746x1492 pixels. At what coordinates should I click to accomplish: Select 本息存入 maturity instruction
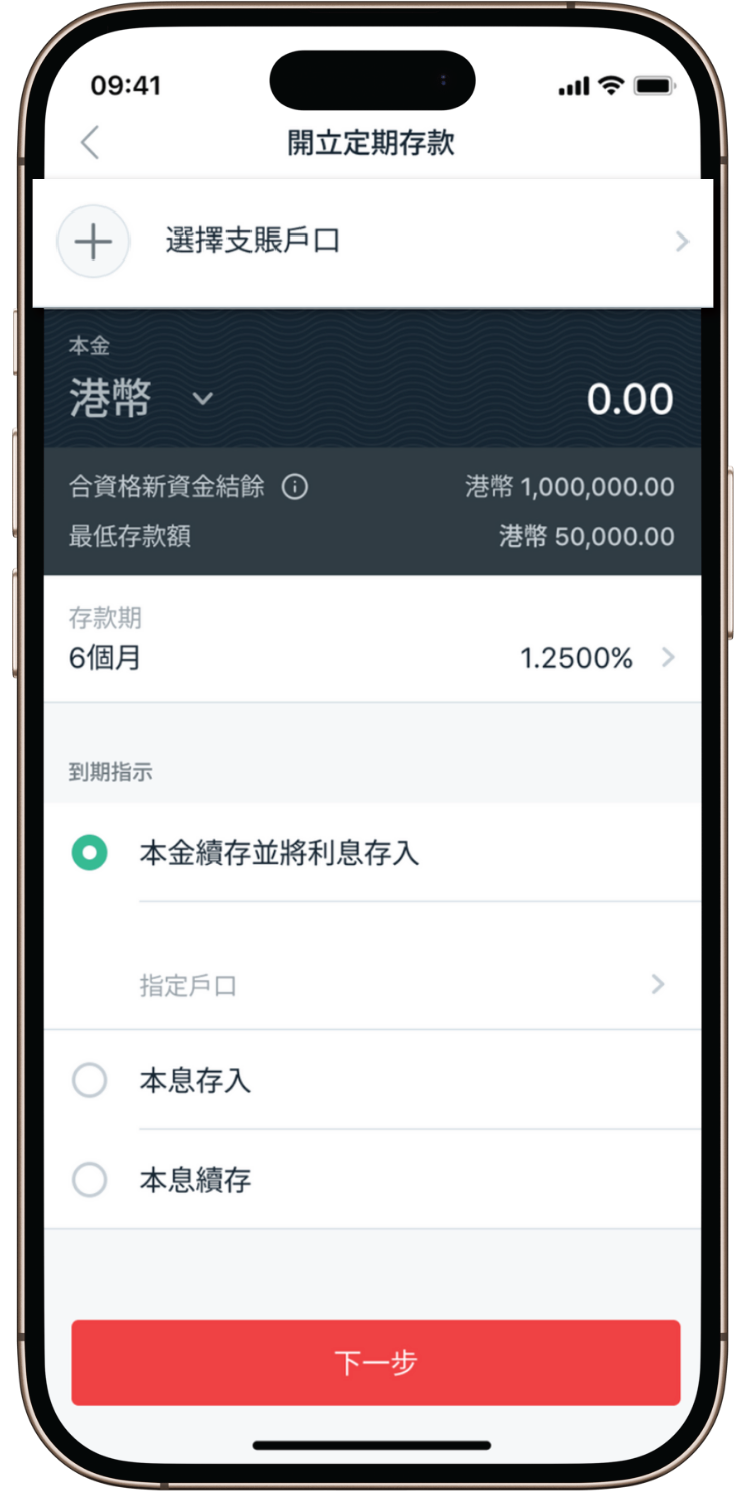tap(90, 1081)
